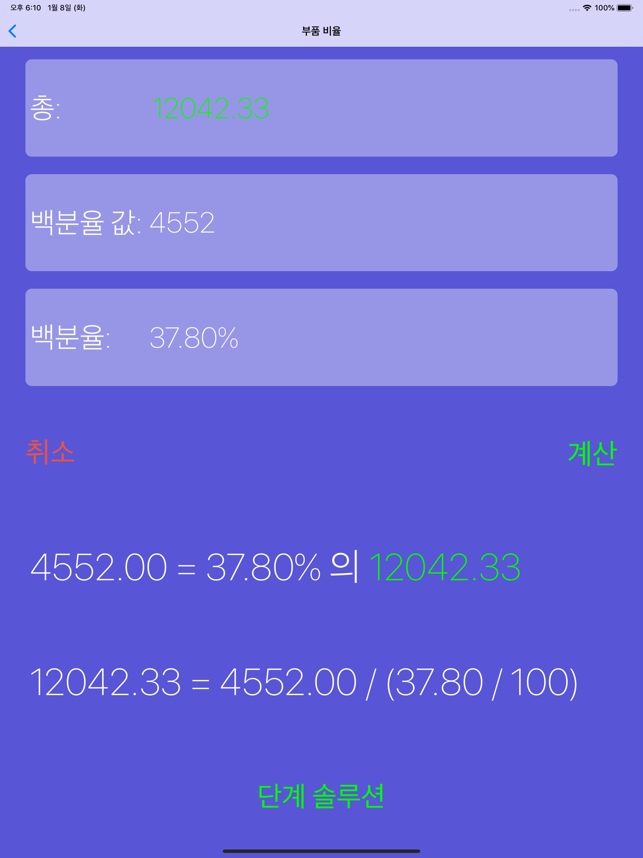Image resolution: width=643 pixels, height=858 pixels.
Task: Tap the red 취소 button
Action: pos(50,452)
